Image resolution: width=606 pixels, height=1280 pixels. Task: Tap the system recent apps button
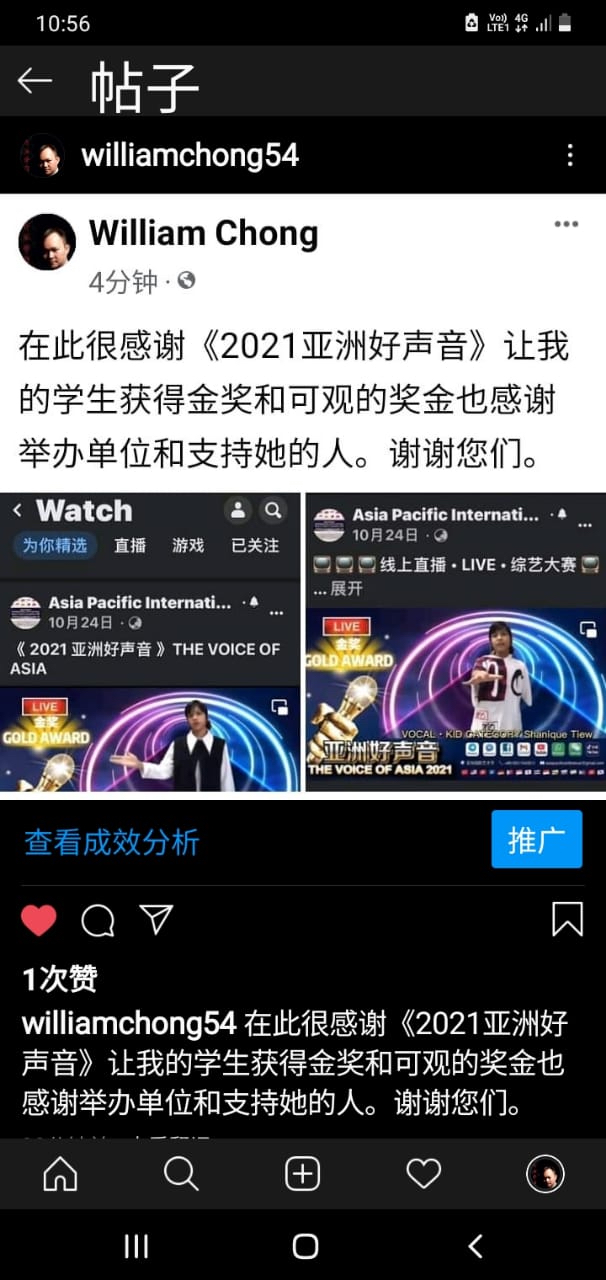(x=136, y=1245)
